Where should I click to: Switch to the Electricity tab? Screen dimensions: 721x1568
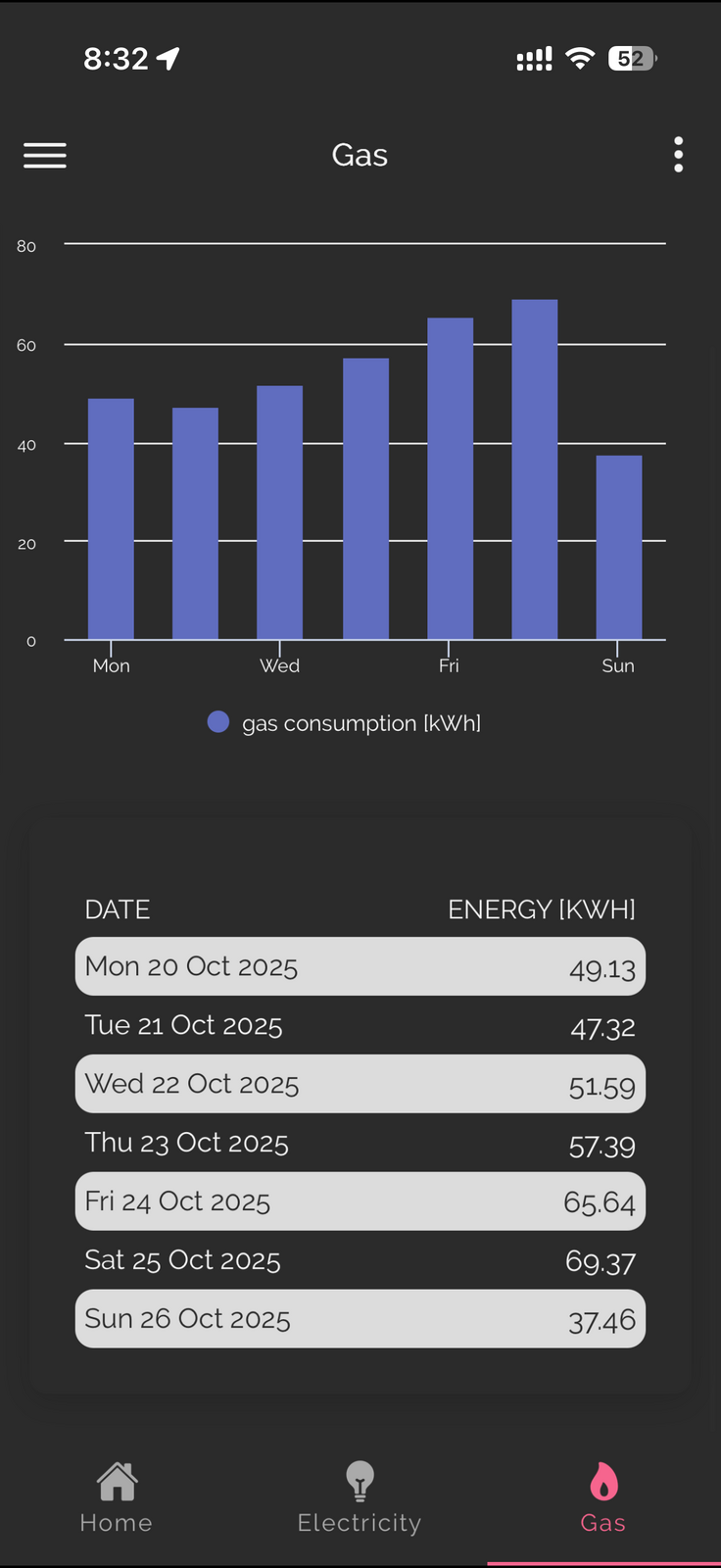tap(360, 1497)
